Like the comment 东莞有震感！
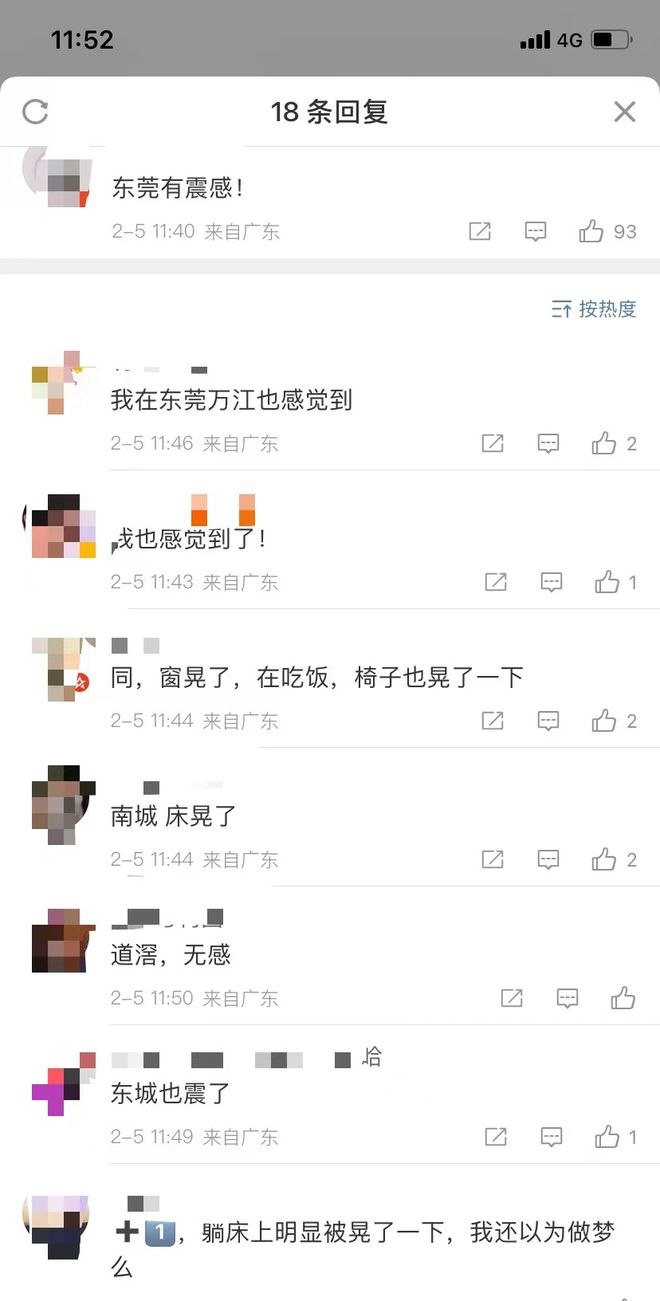The height and width of the screenshot is (1301, 660). pyautogui.click(x=592, y=232)
